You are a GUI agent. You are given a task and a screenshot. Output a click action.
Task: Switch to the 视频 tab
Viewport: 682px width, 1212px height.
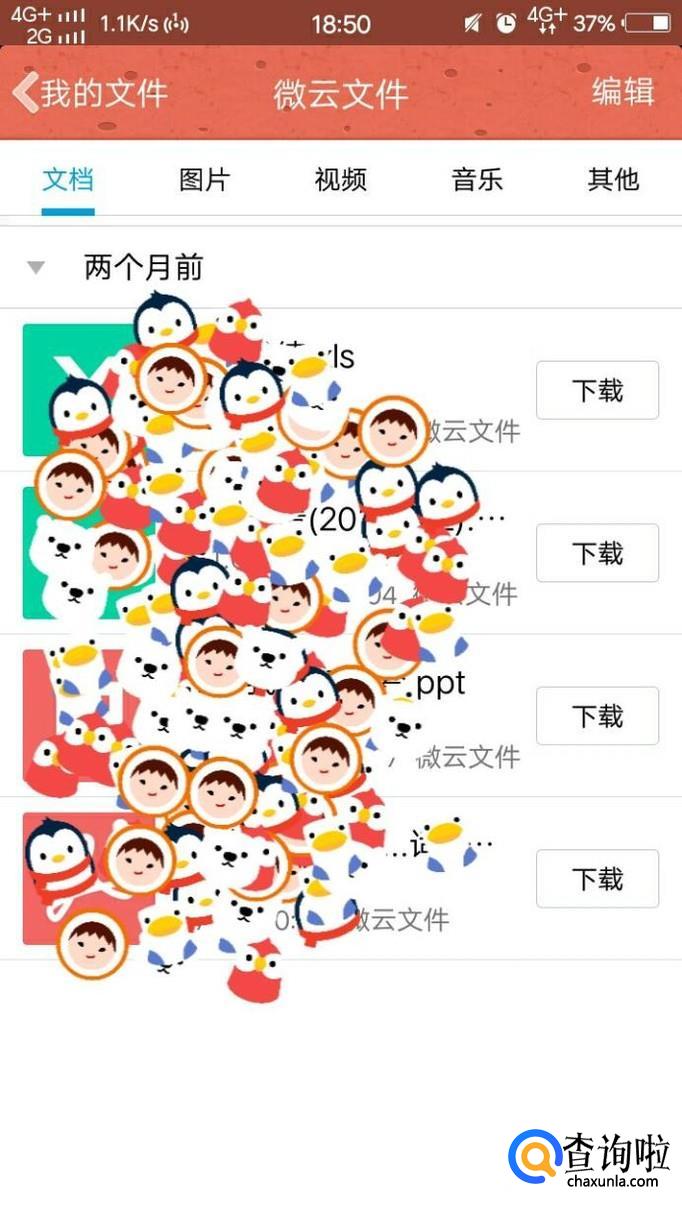point(341,180)
